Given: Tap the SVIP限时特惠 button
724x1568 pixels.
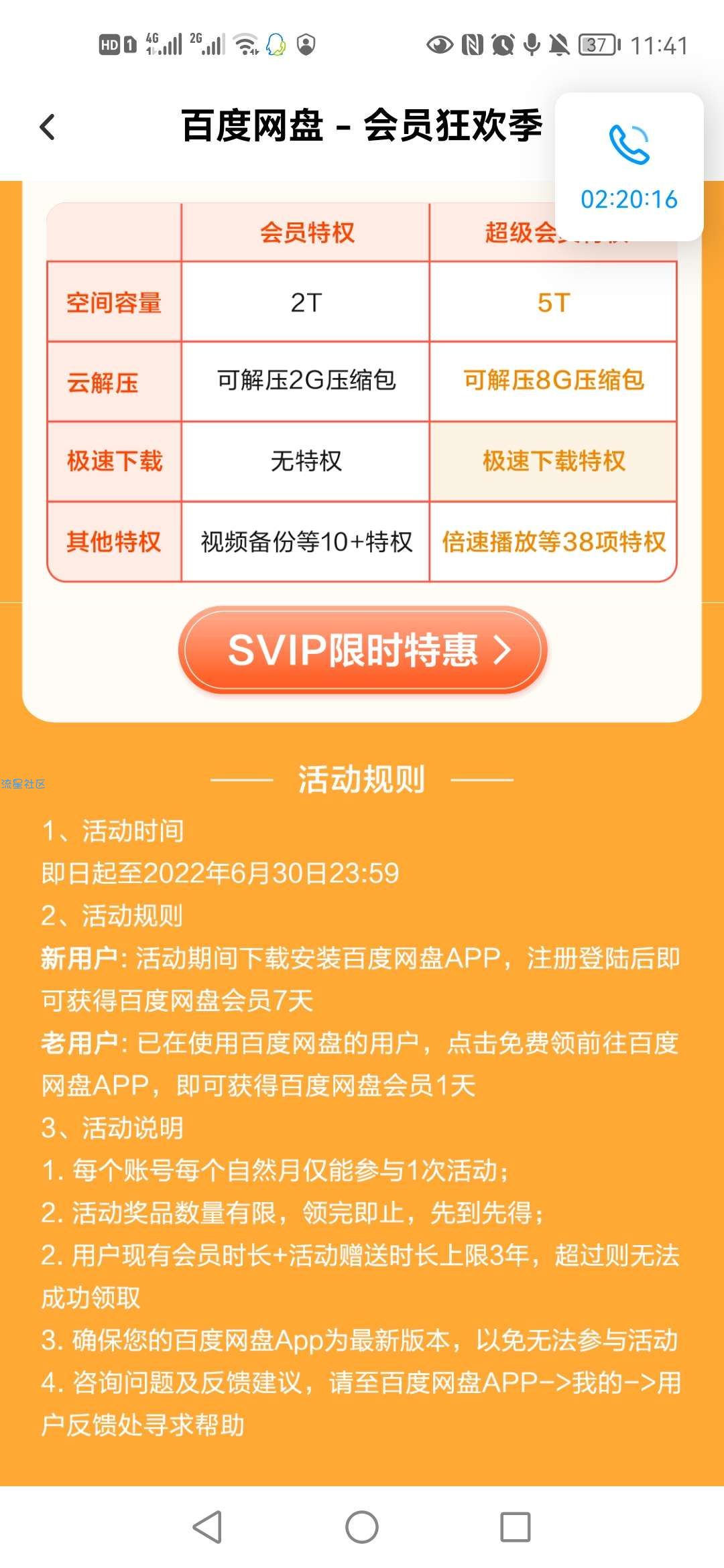Looking at the screenshot, I should point(363,649).
